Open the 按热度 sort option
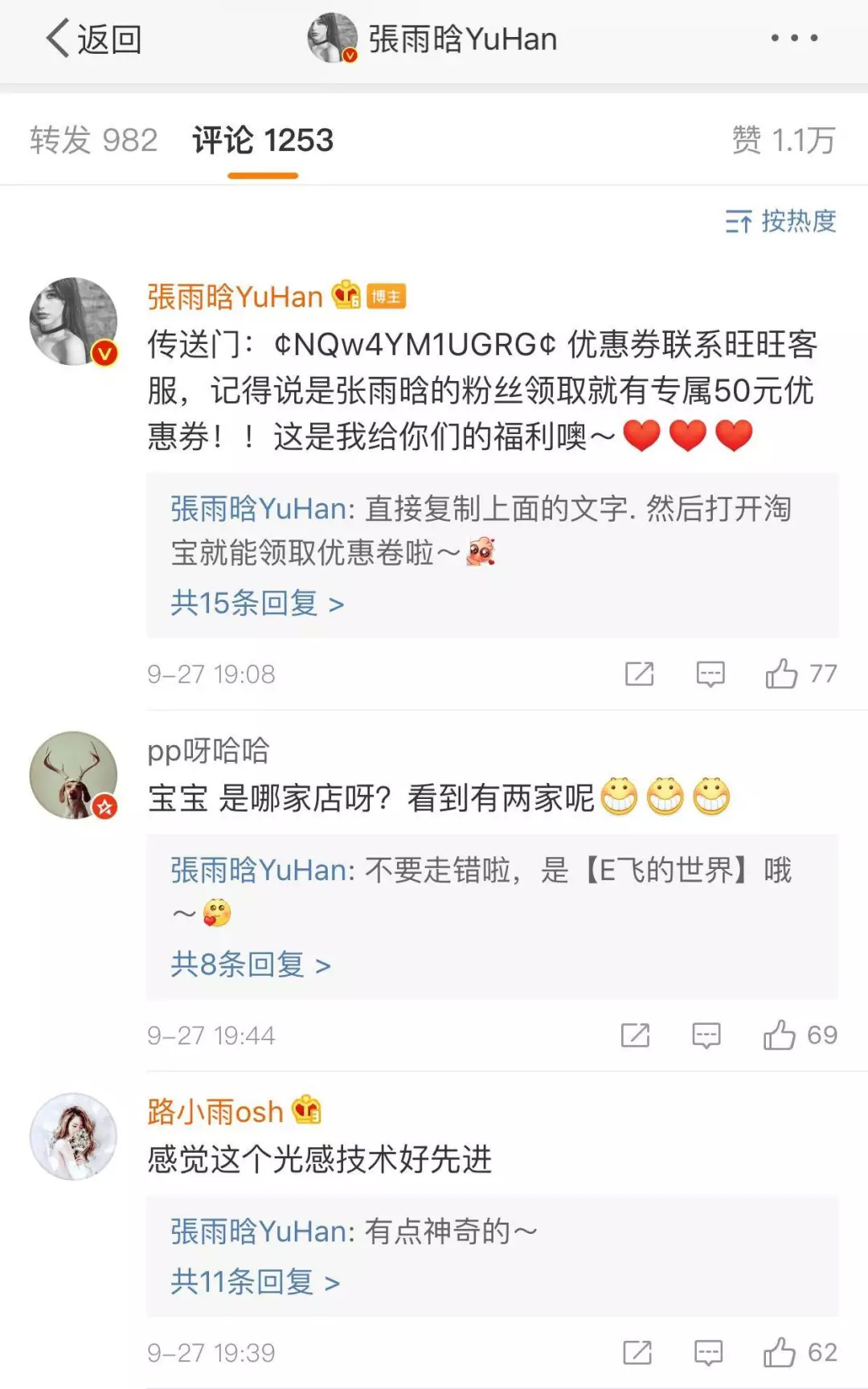The height and width of the screenshot is (1389, 868). 780,221
